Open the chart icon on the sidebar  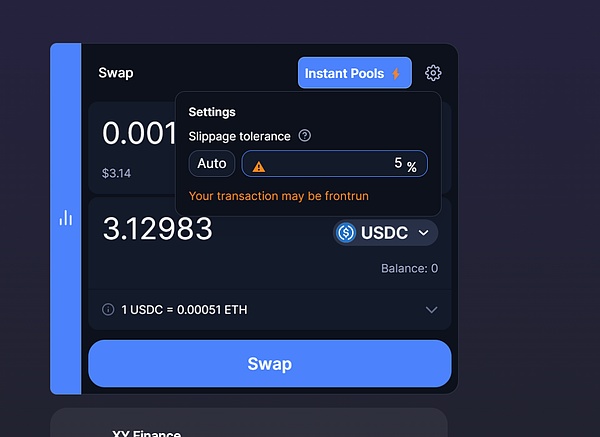(66, 217)
